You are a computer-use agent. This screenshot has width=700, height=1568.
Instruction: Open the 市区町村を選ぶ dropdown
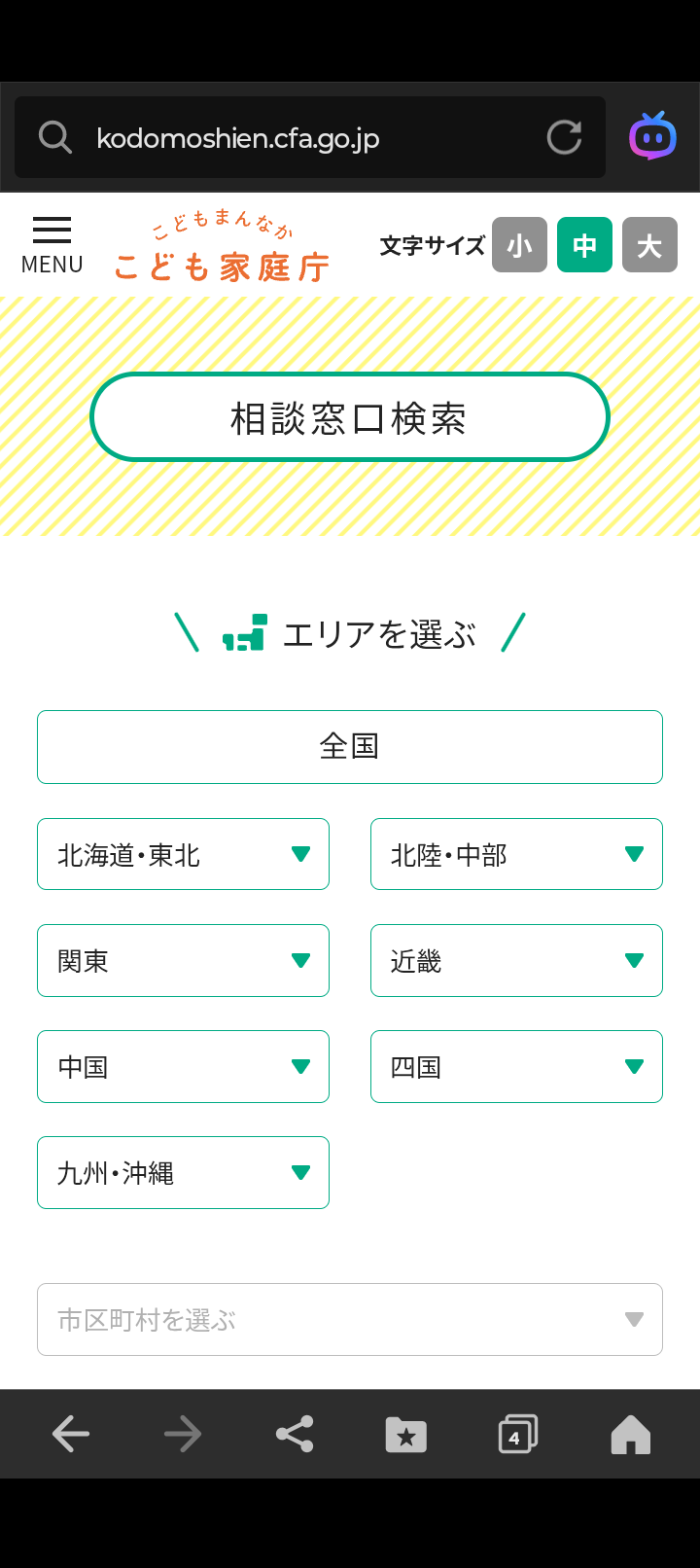click(350, 1319)
